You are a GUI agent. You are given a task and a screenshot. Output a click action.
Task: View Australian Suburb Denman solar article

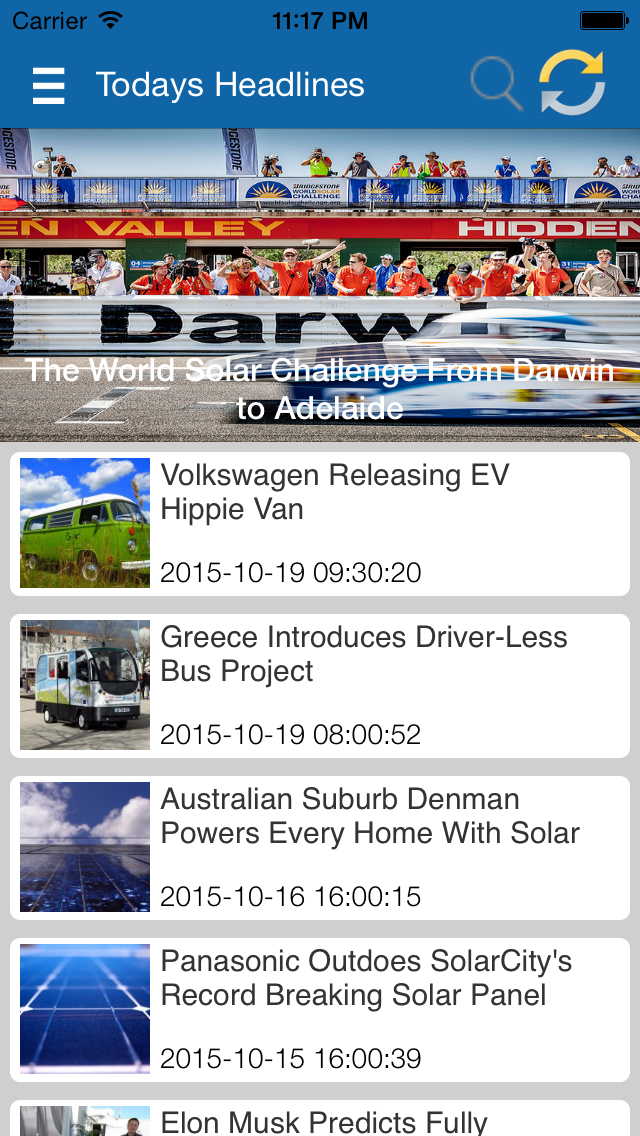coord(320,848)
